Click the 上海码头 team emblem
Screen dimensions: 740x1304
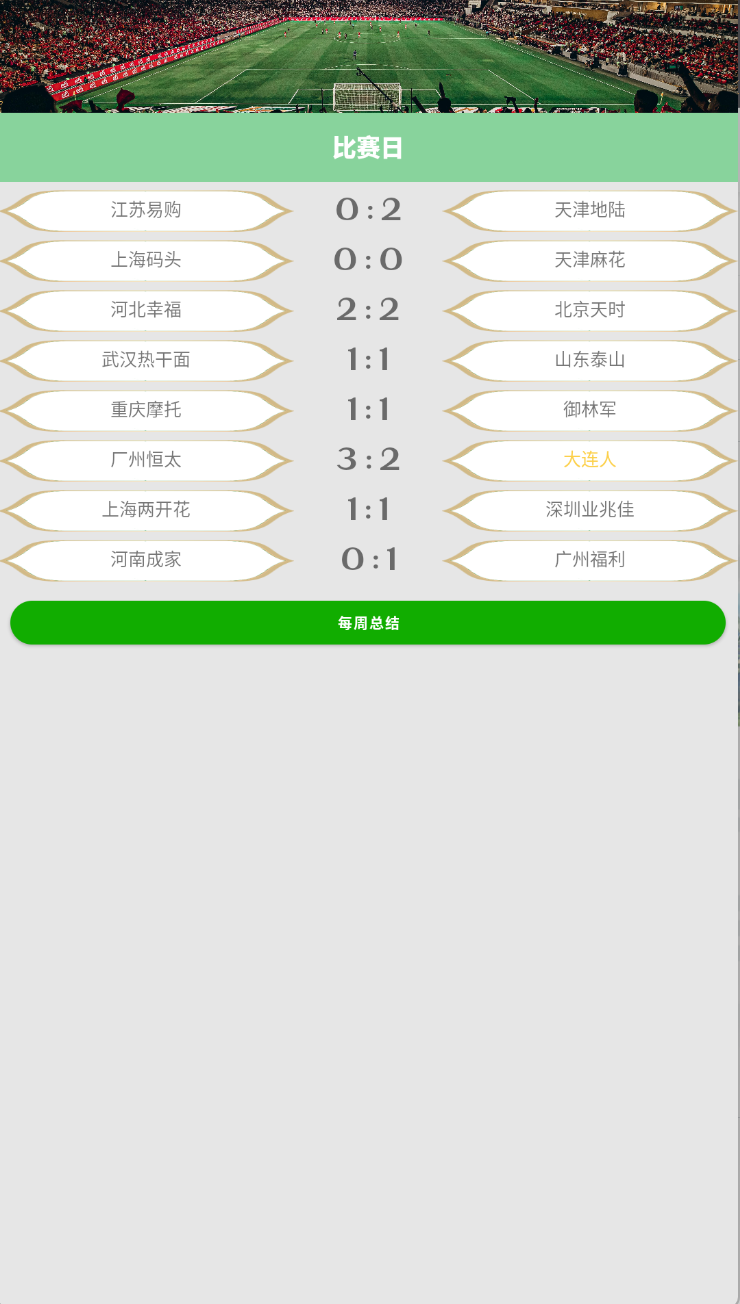coord(146,260)
